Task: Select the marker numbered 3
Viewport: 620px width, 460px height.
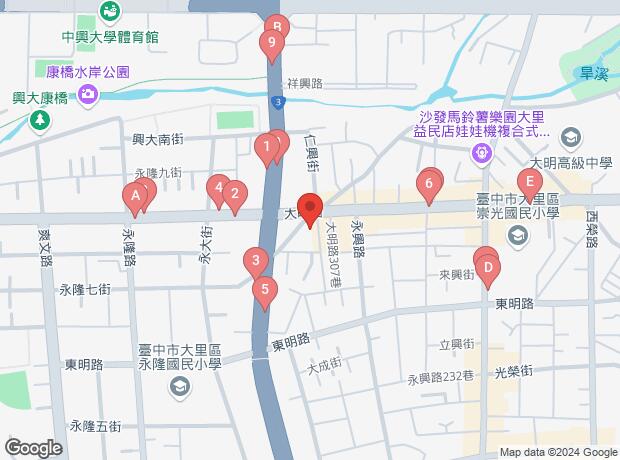Action: click(257, 264)
